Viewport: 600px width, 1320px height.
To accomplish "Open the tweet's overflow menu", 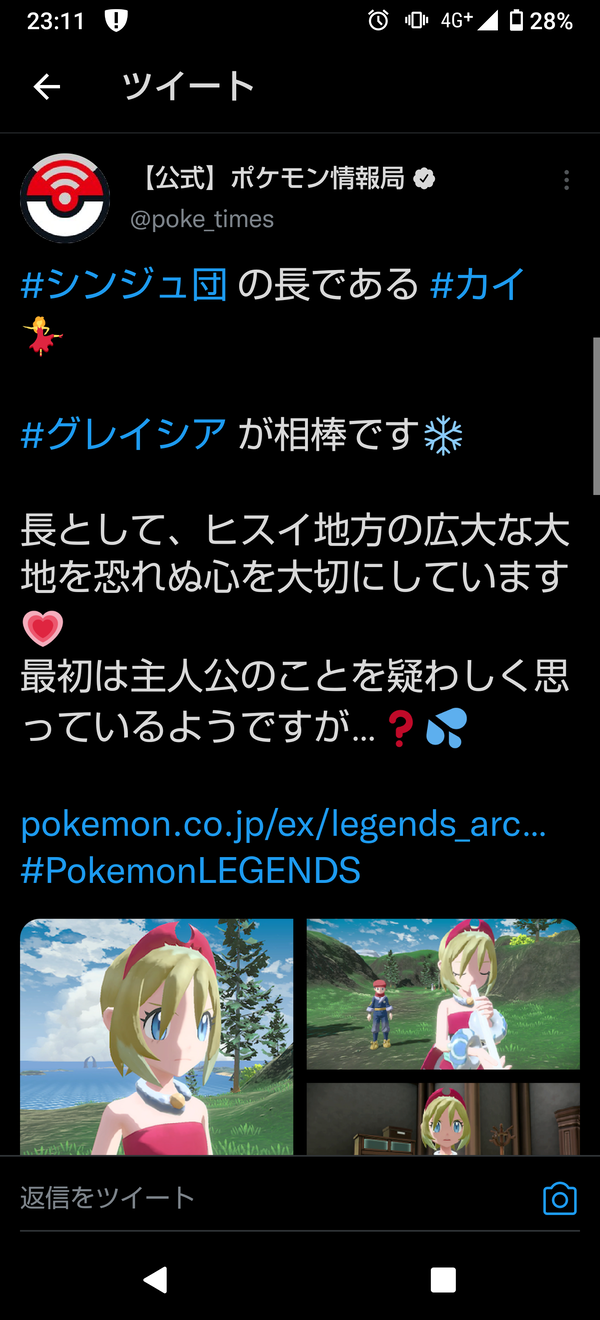I will [566, 180].
